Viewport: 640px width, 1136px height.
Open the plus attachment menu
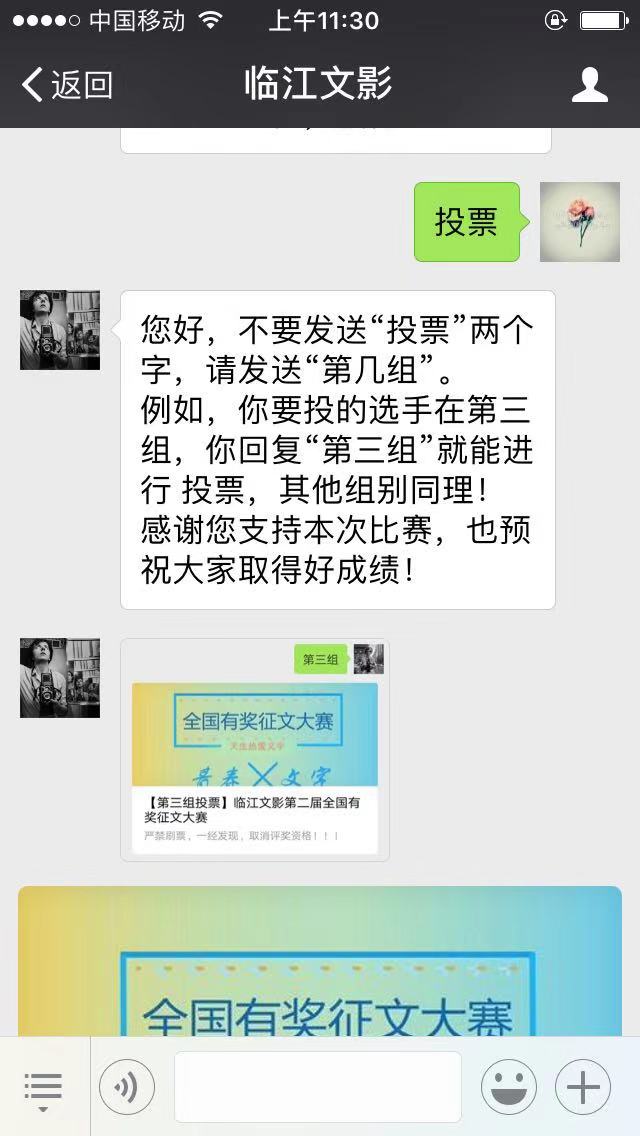[x=582, y=1086]
